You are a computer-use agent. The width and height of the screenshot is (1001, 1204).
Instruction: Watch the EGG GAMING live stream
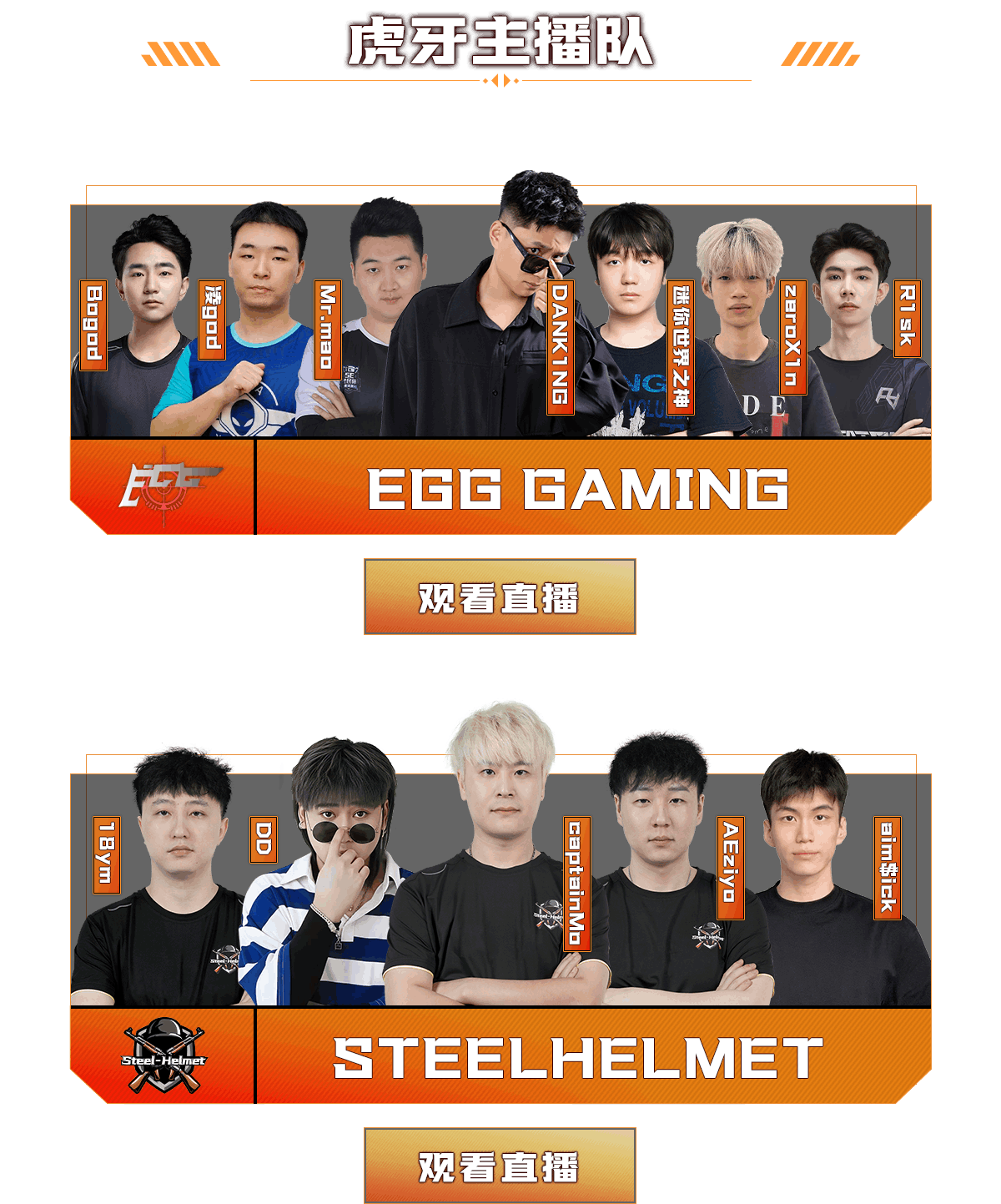pos(500,597)
